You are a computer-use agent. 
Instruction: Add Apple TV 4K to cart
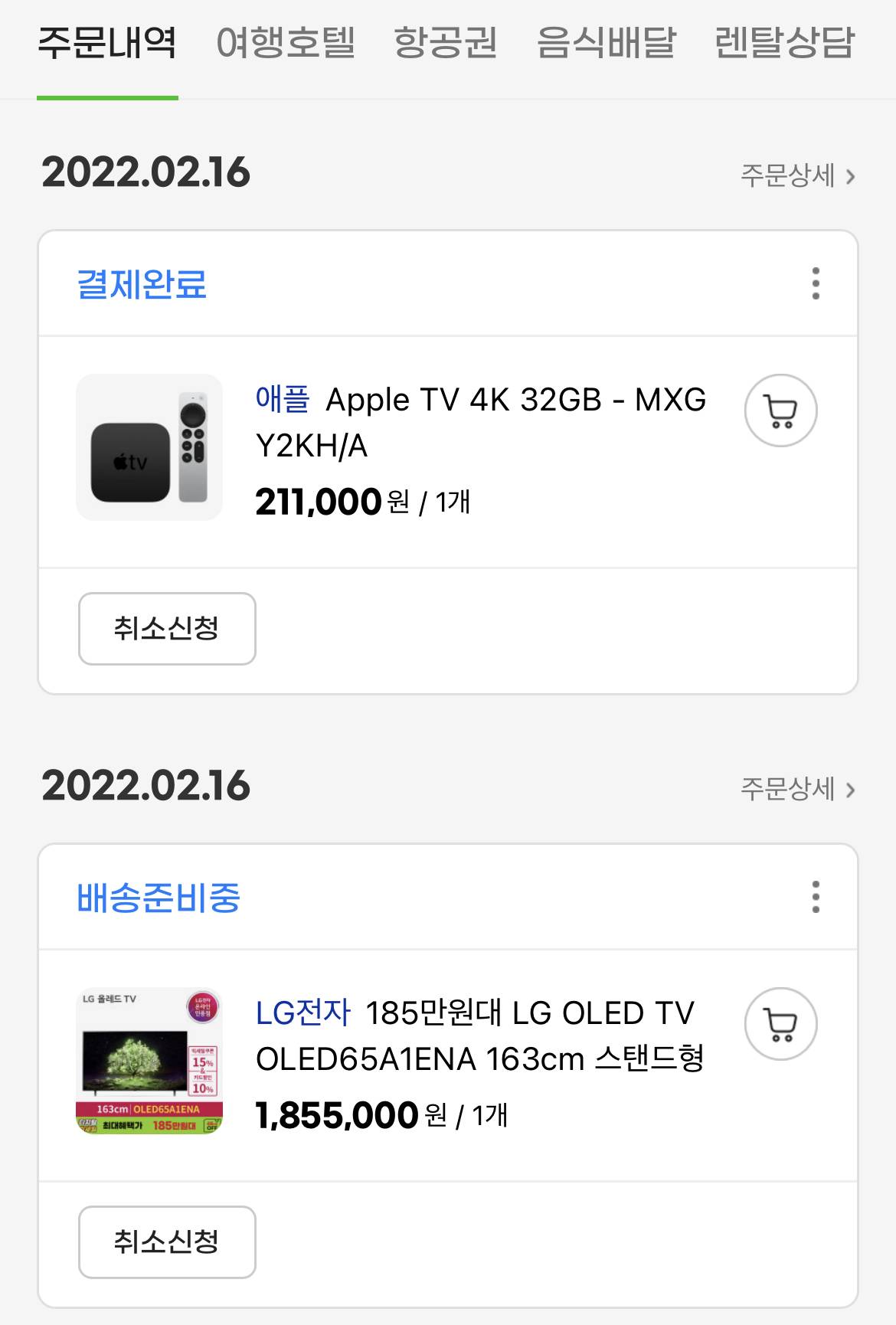[780, 411]
